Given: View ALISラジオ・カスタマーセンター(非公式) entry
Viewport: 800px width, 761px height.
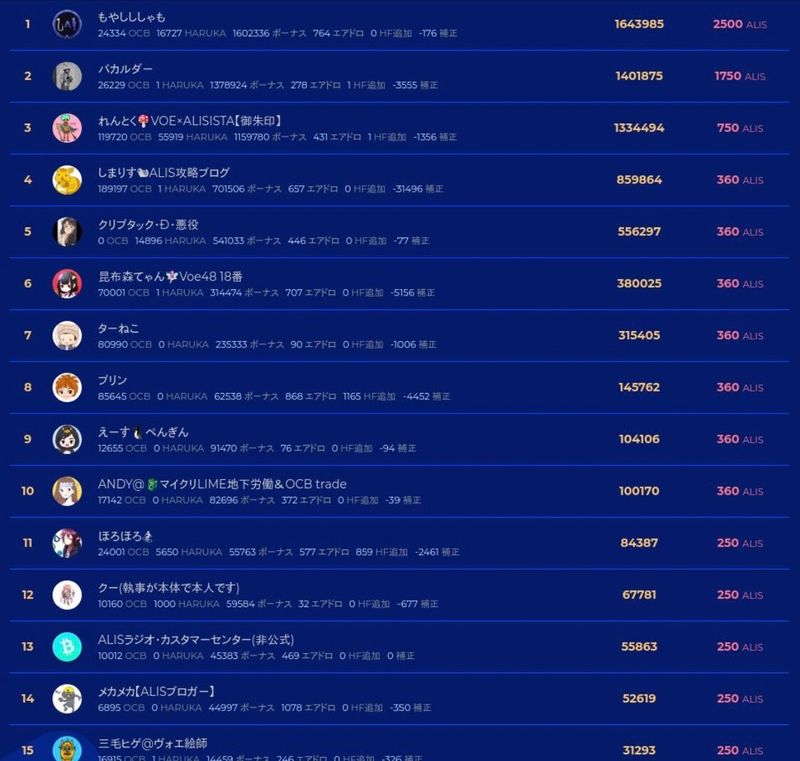Looking at the screenshot, I should point(196,640).
